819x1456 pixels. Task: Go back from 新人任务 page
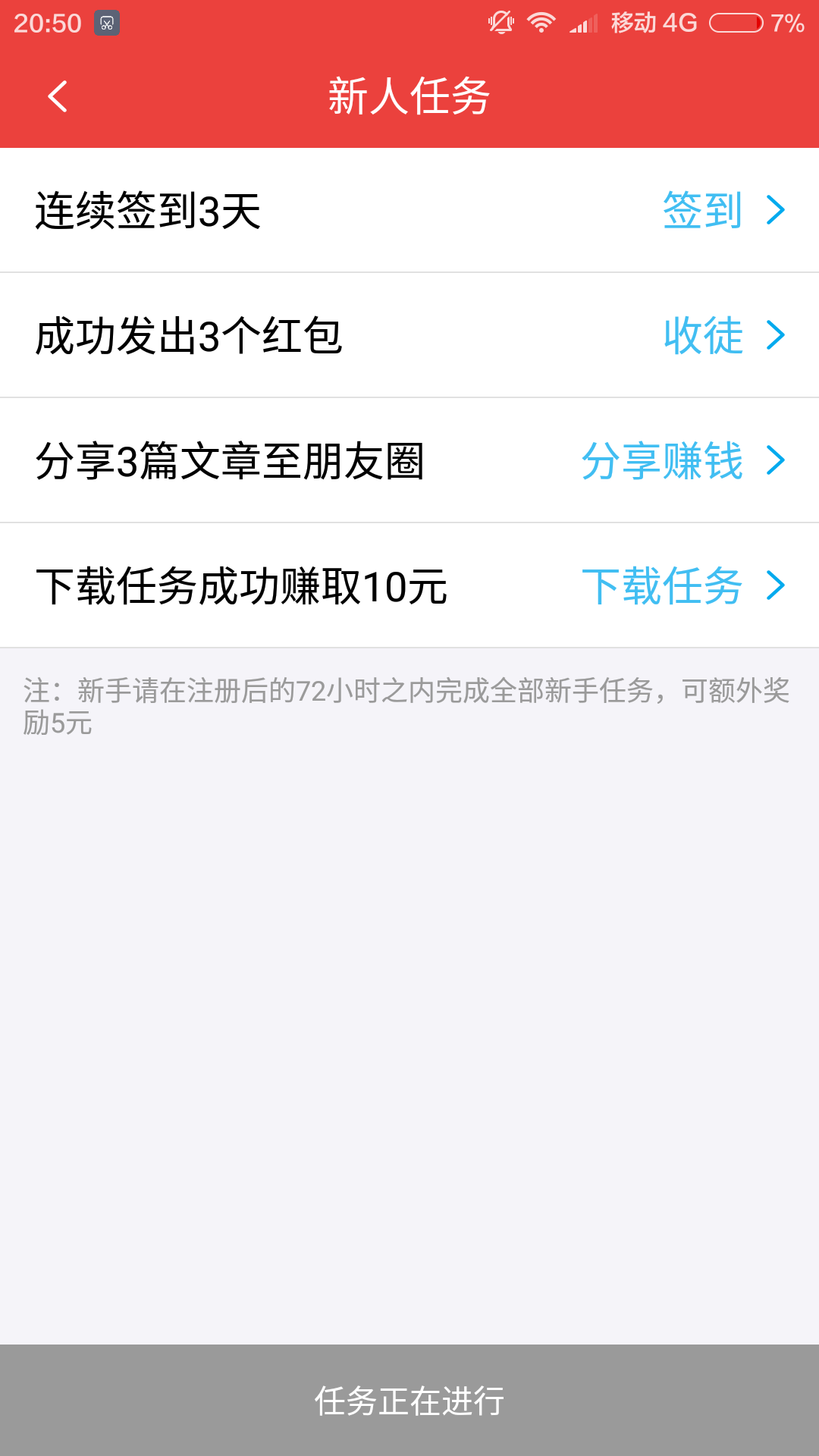point(58,96)
